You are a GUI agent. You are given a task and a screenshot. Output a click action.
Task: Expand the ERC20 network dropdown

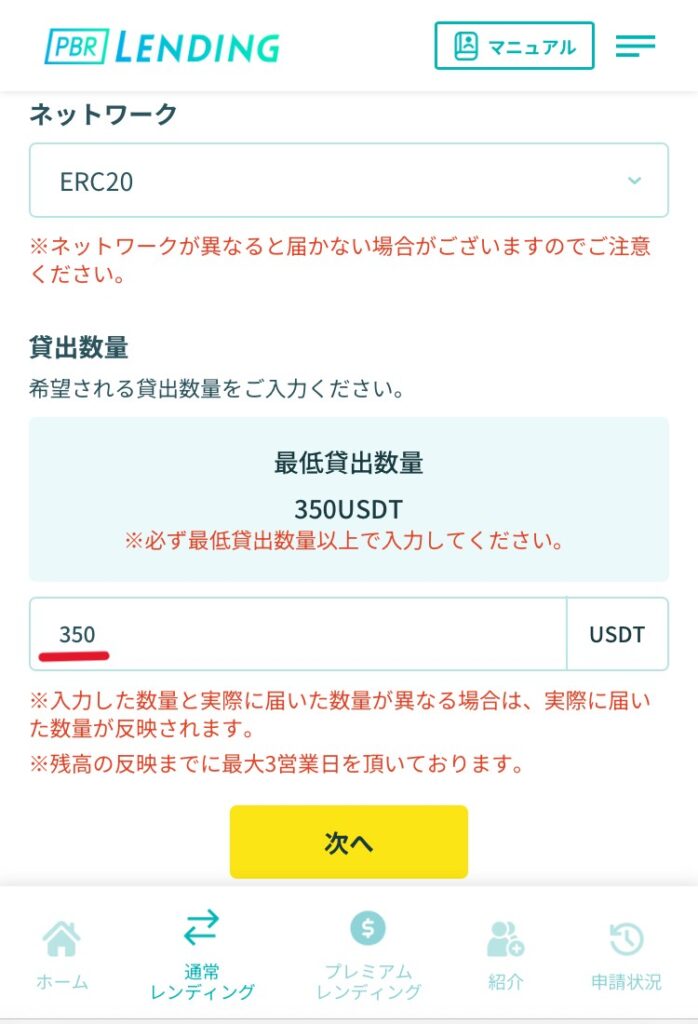point(348,181)
